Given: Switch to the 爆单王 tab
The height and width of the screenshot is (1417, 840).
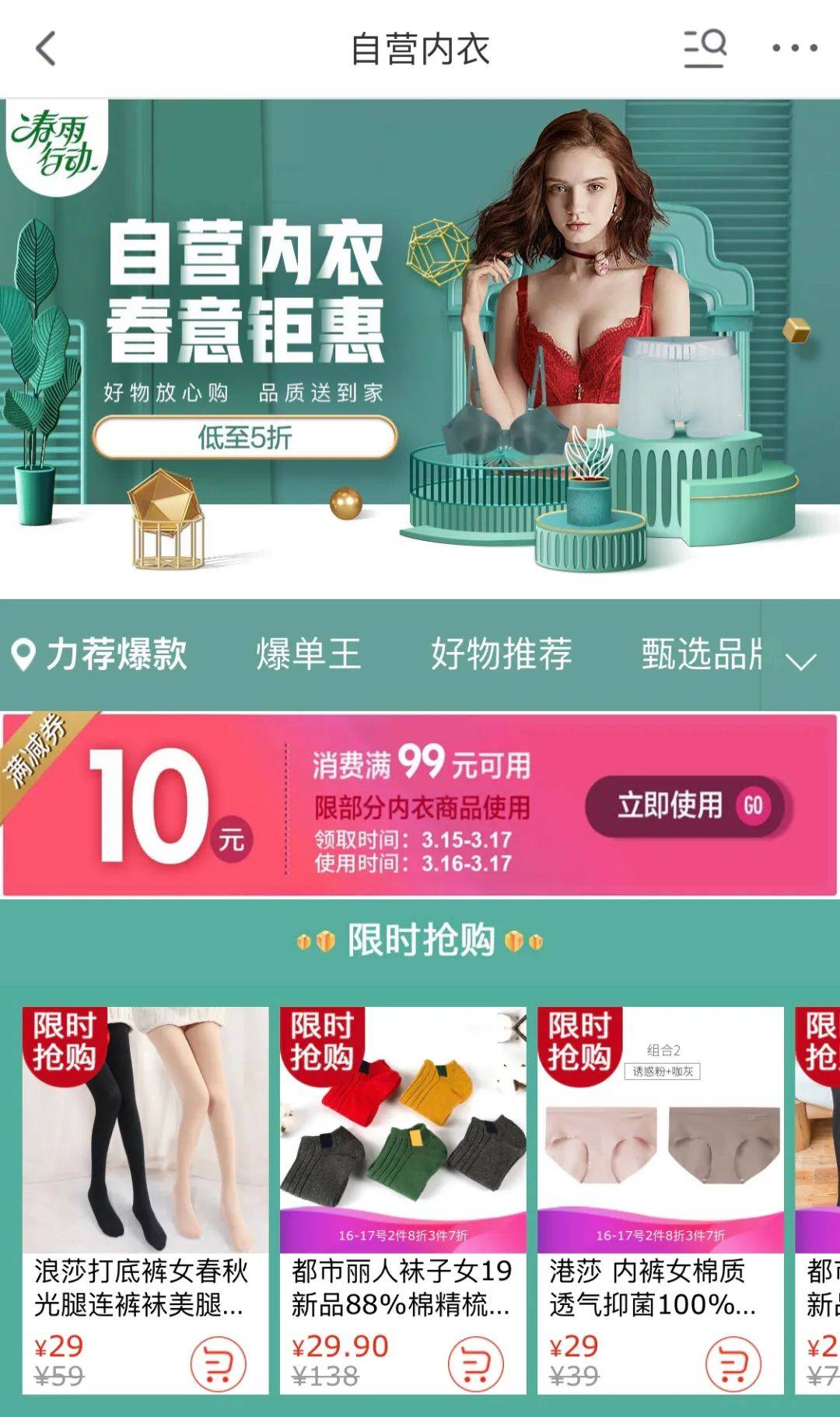Looking at the screenshot, I should (x=309, y=654).
